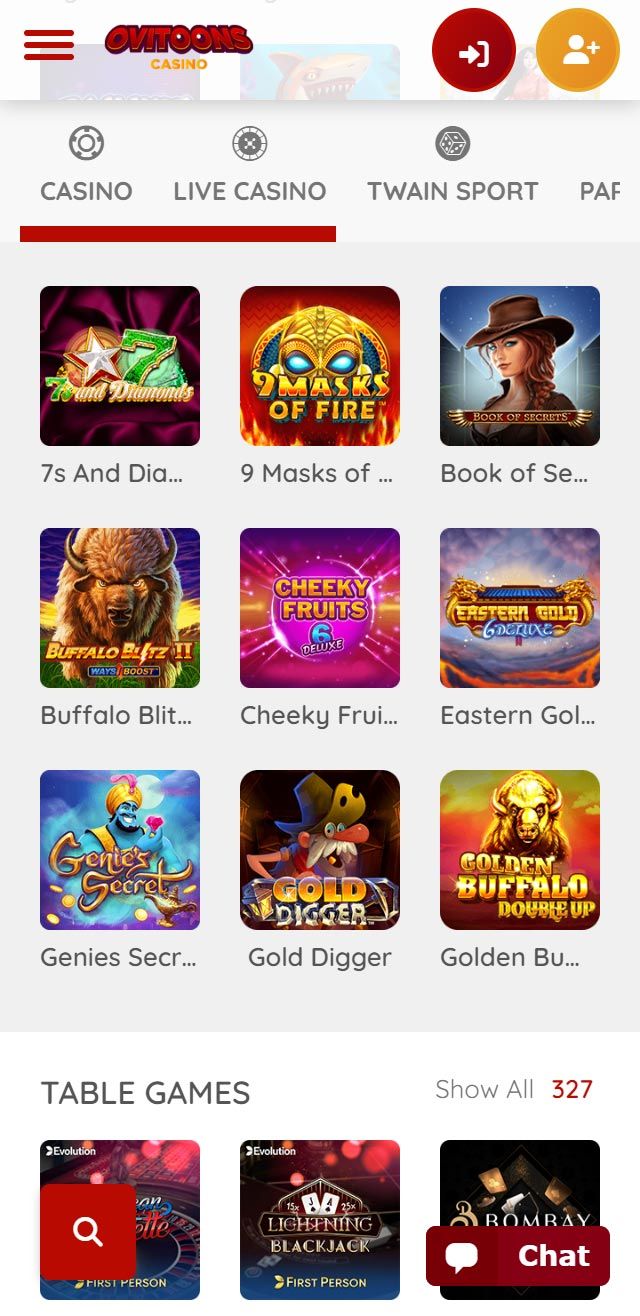
Task: Open the 7s And Diamonds game
Action: 120,366
